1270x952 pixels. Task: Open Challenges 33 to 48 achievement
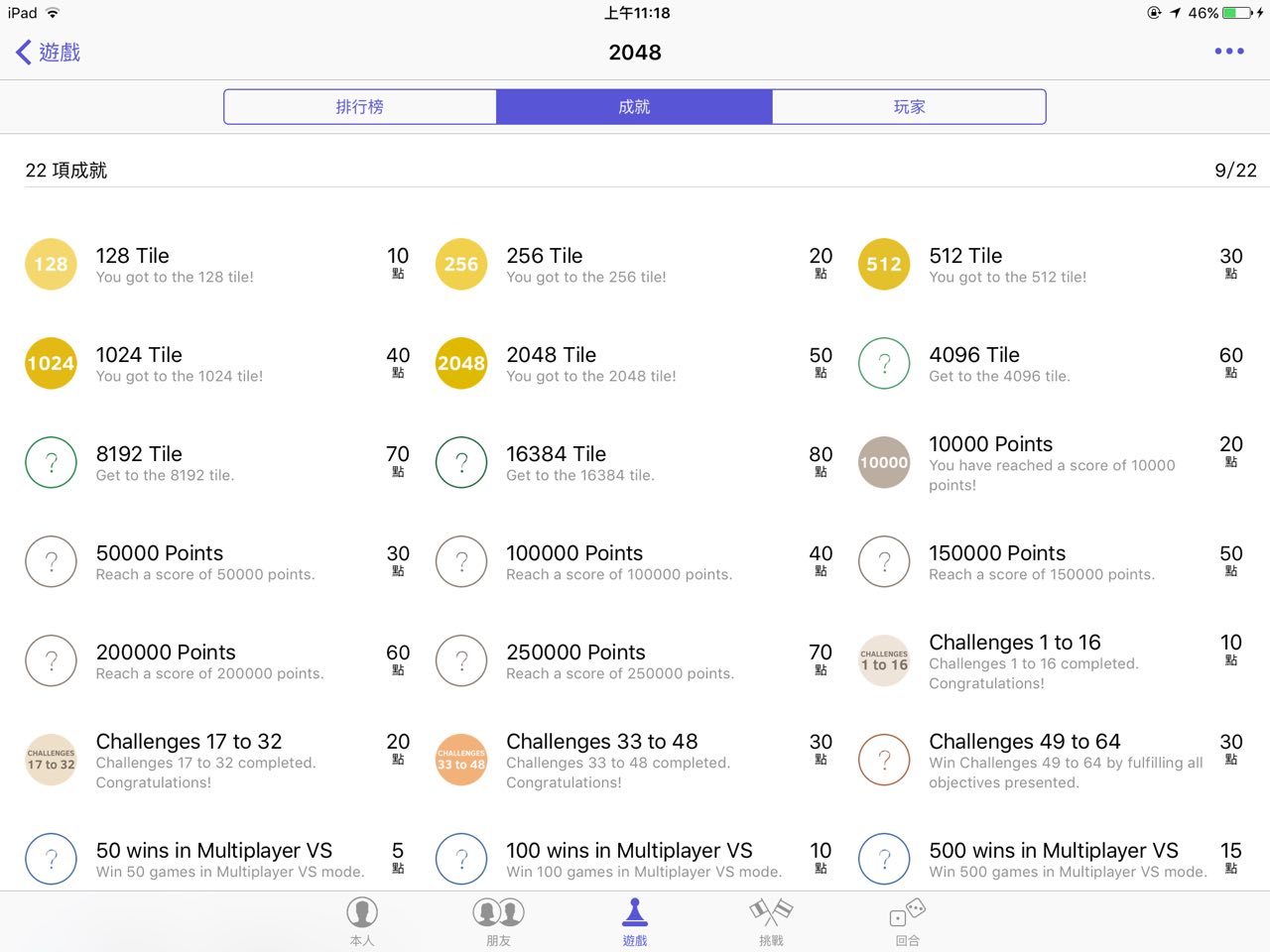(617, 761)
